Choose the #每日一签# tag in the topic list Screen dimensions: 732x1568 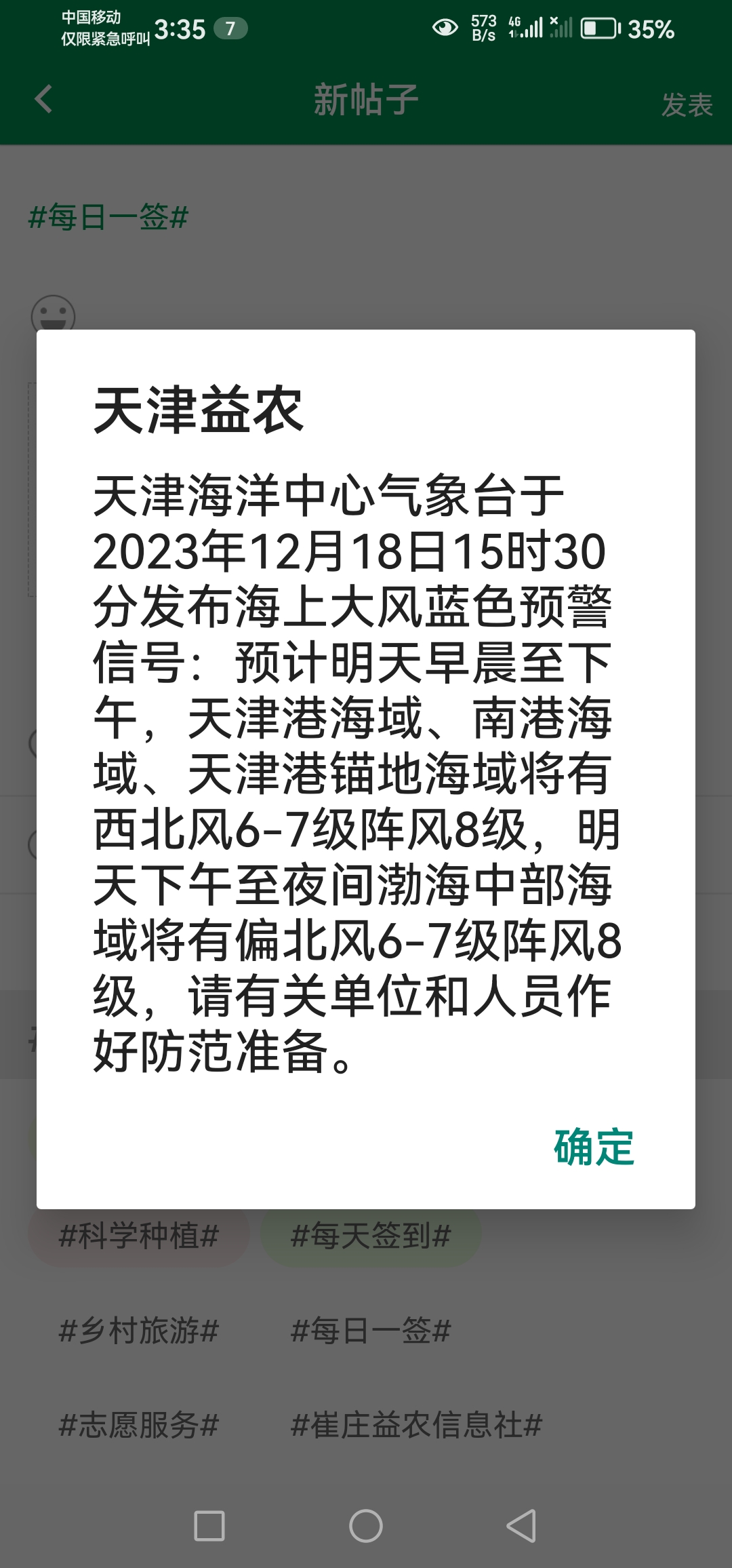(371, 1331)
